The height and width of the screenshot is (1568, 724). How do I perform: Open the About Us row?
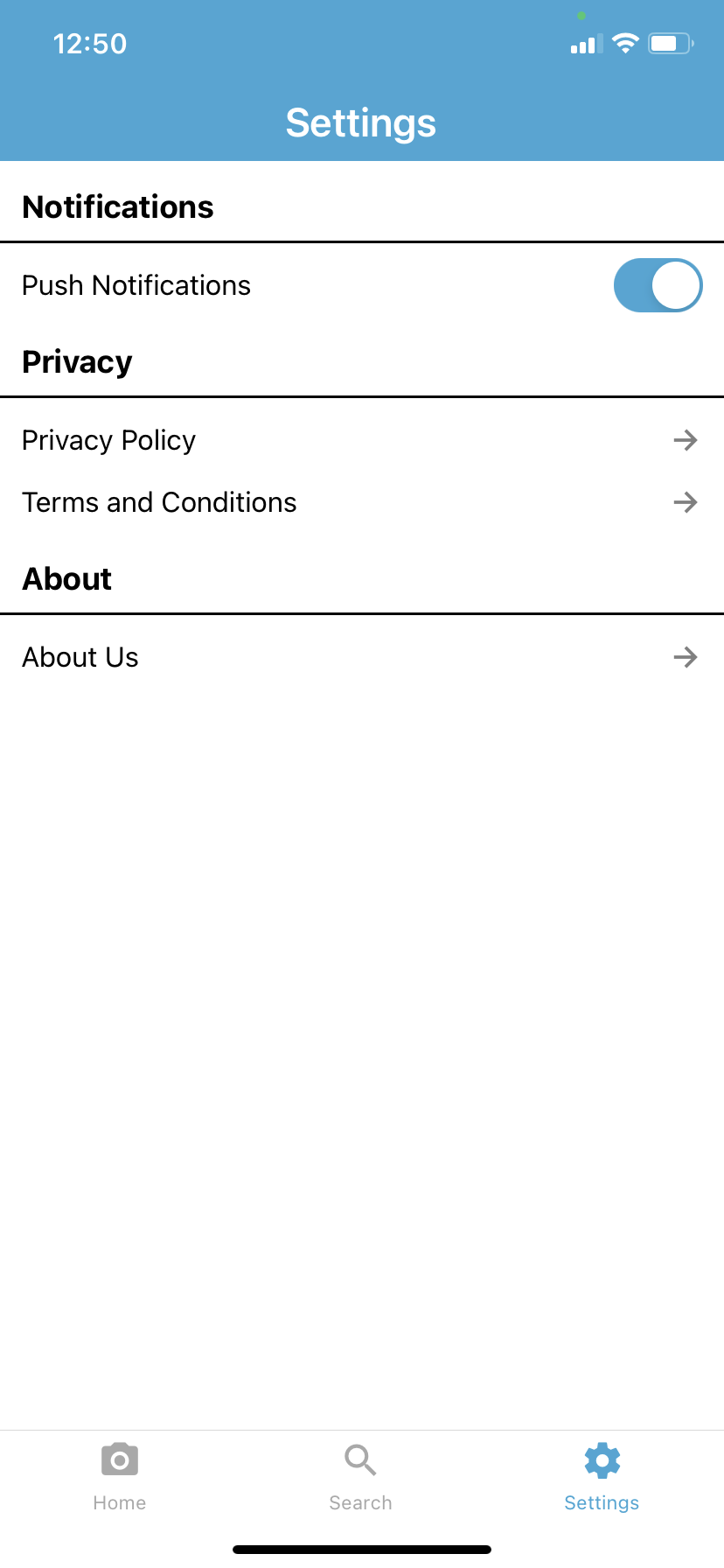(x=361, y=657)
